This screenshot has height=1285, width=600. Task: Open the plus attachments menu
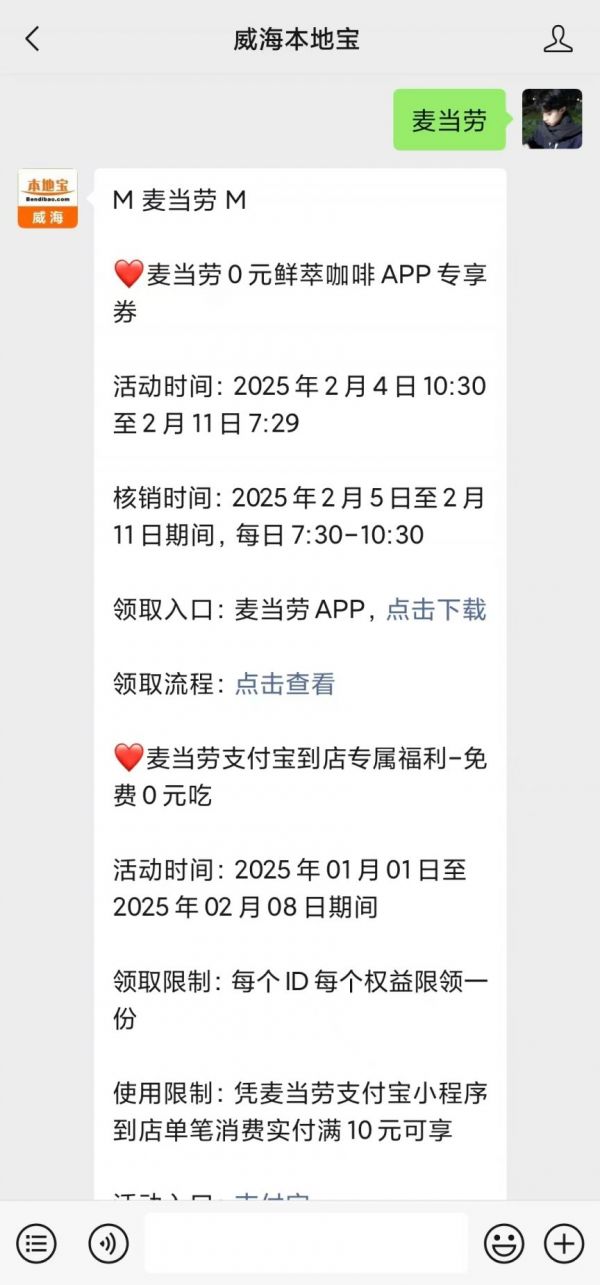point(564,1244)
